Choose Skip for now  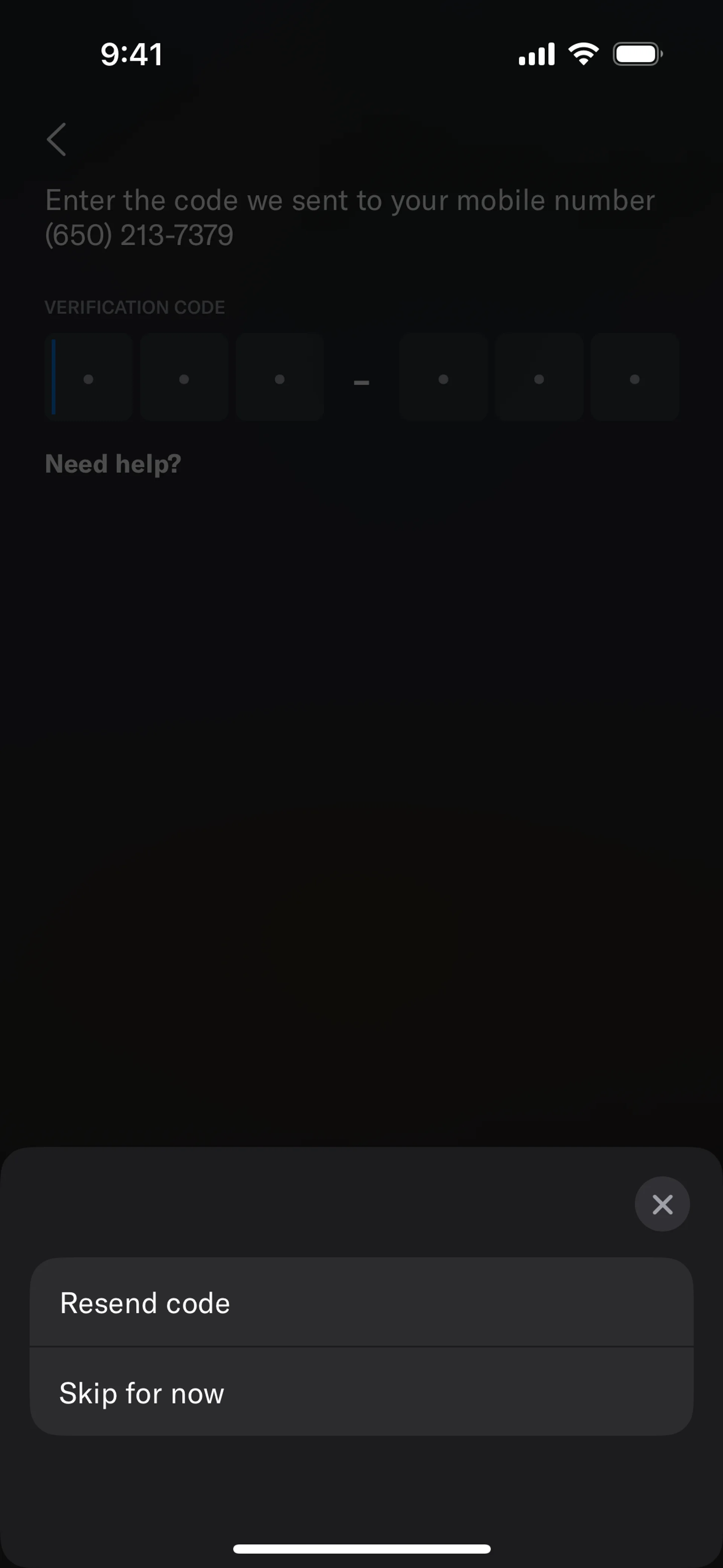(361, 1393)
